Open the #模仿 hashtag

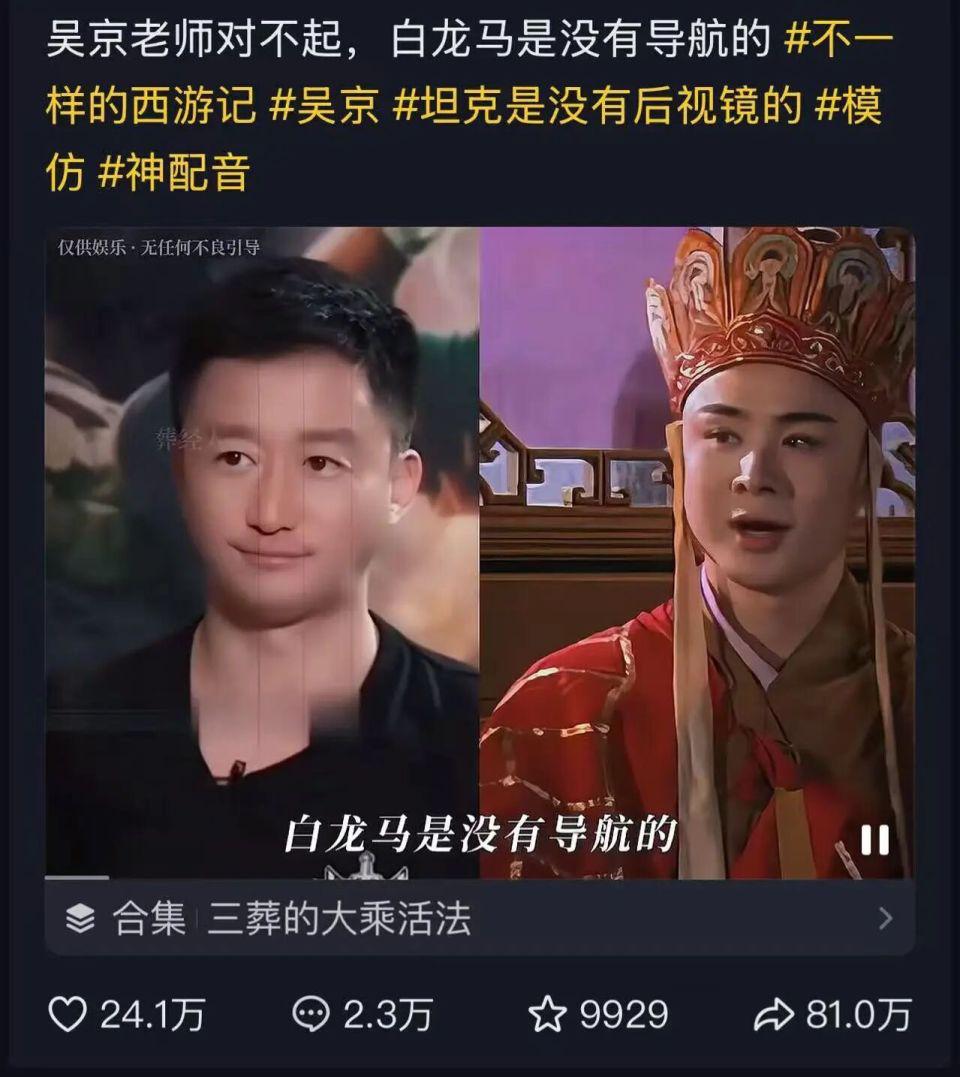point(849,106)
